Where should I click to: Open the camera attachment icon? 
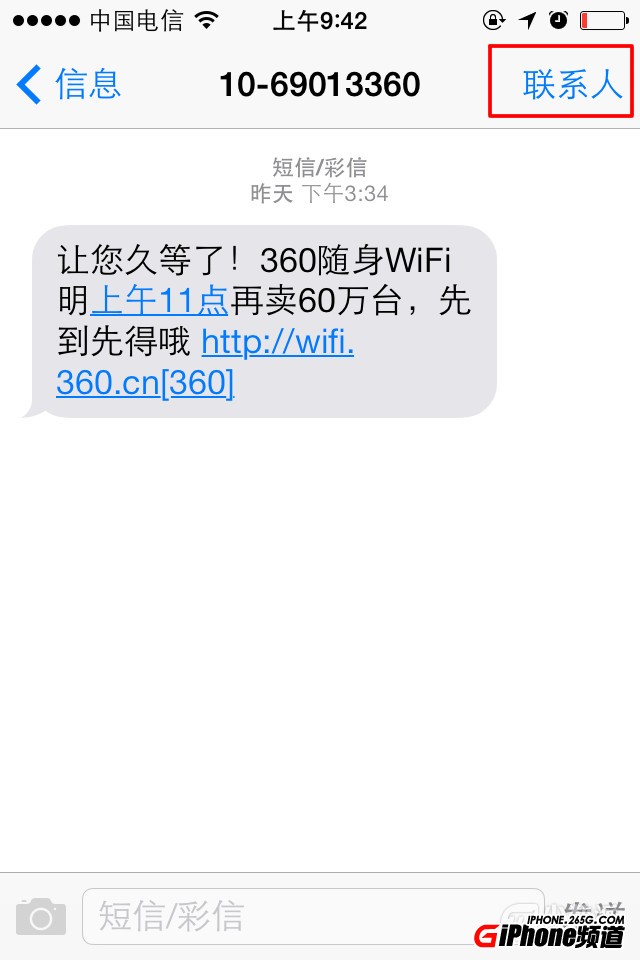coord(41,916)
